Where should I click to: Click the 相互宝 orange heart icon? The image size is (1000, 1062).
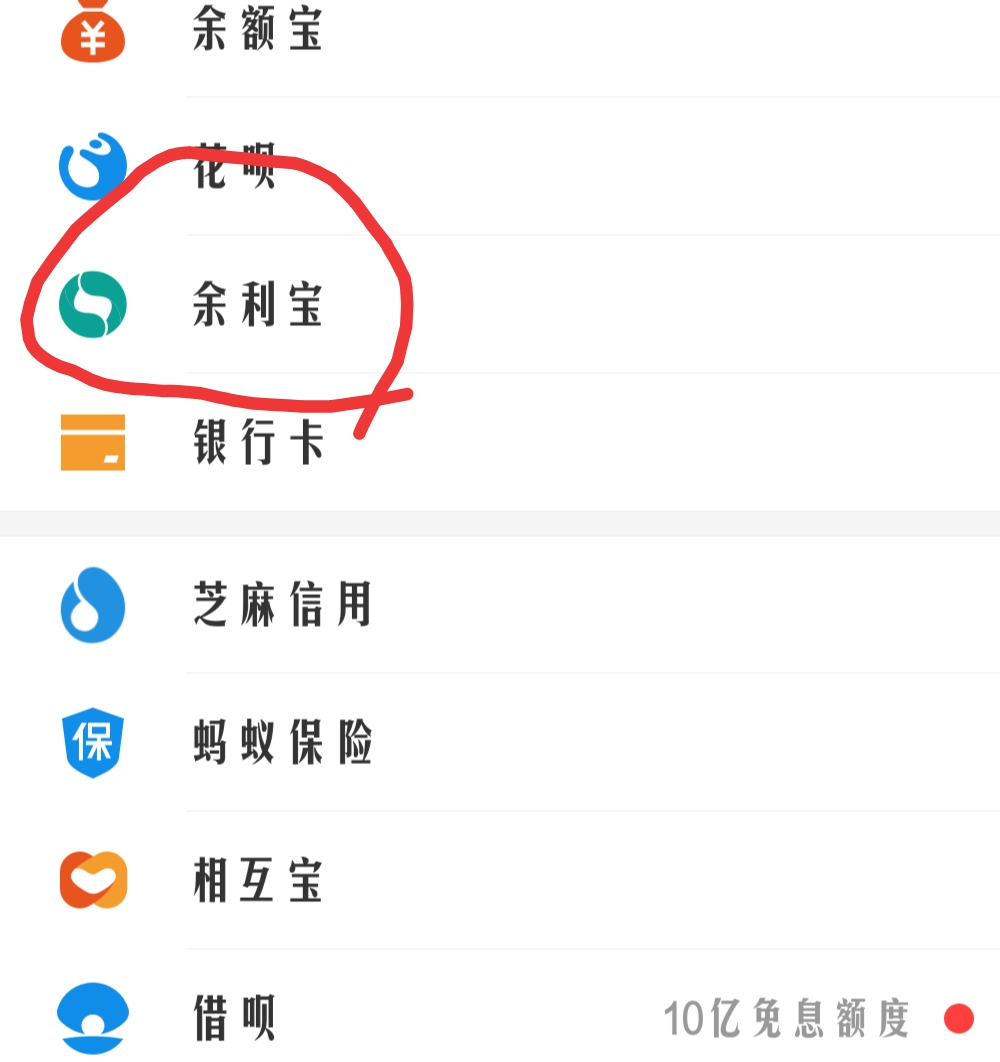[90, 881]
